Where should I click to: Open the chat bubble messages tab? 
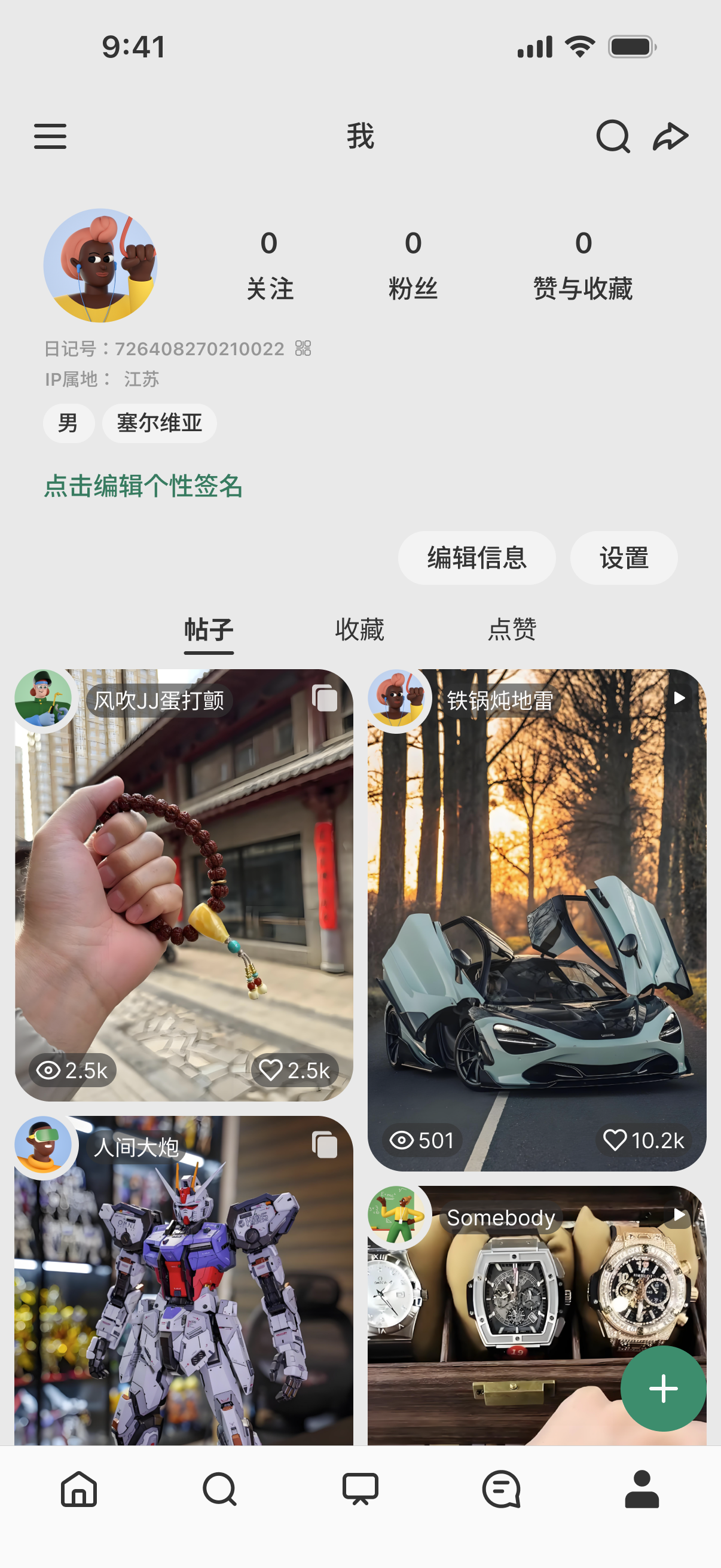(502, 1489)
